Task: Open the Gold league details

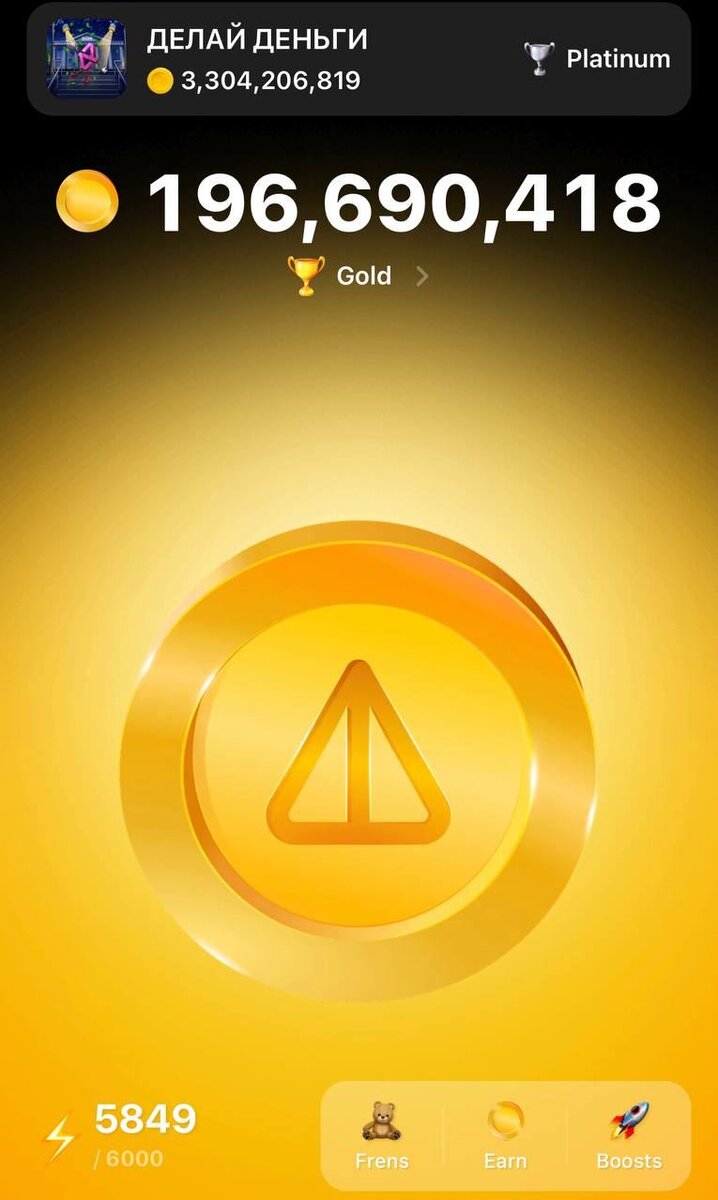Action: (359, 276)
